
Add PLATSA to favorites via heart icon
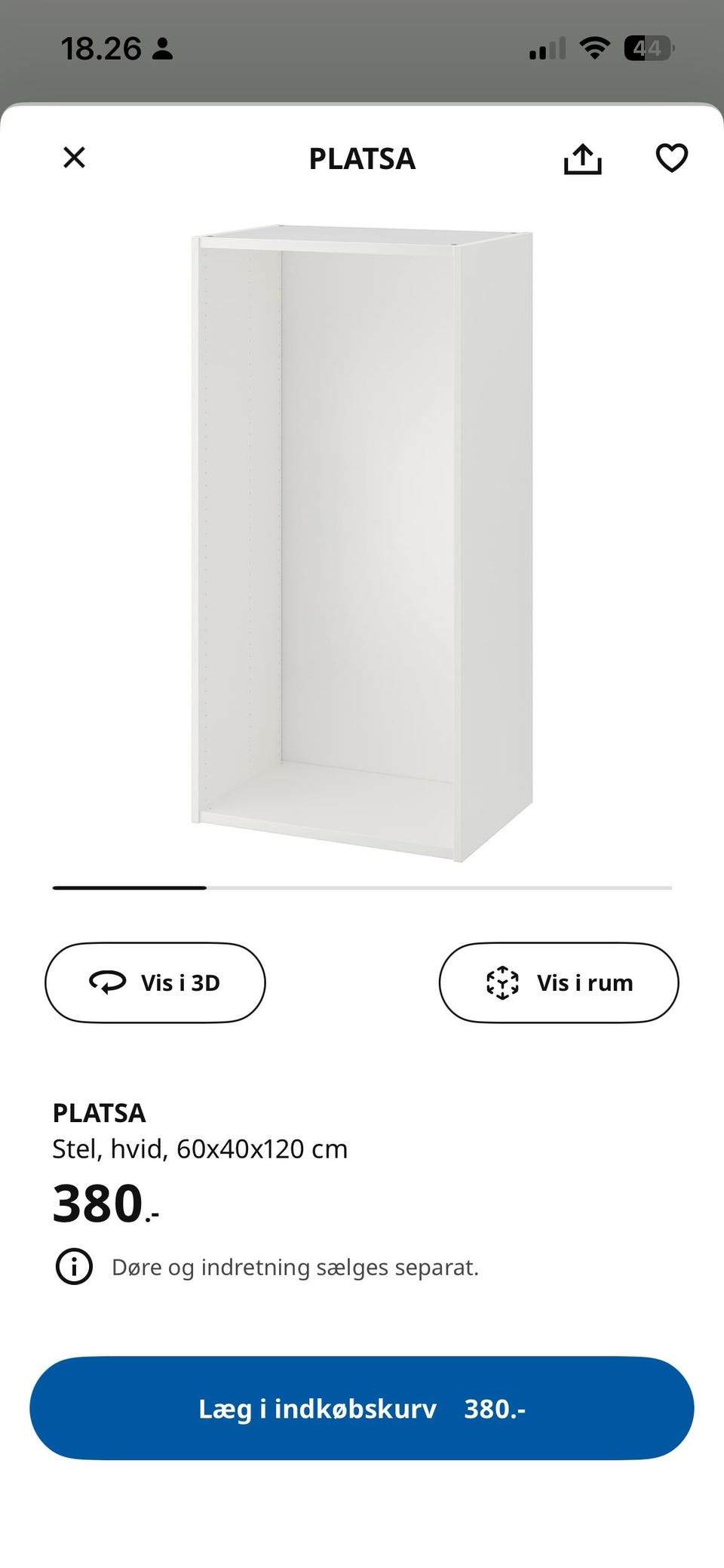pyautogui.click(x=671, y=158)
